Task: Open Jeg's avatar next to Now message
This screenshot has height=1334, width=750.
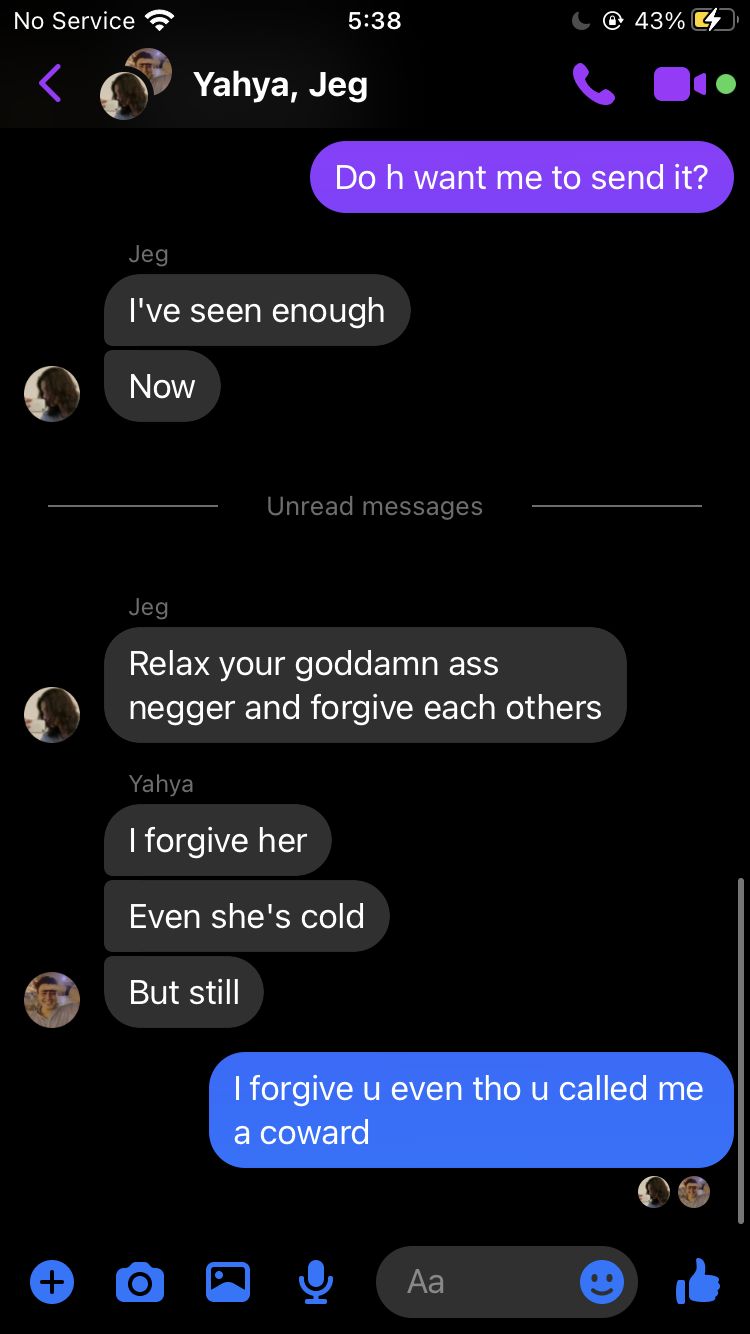Action: pos(52,394)
